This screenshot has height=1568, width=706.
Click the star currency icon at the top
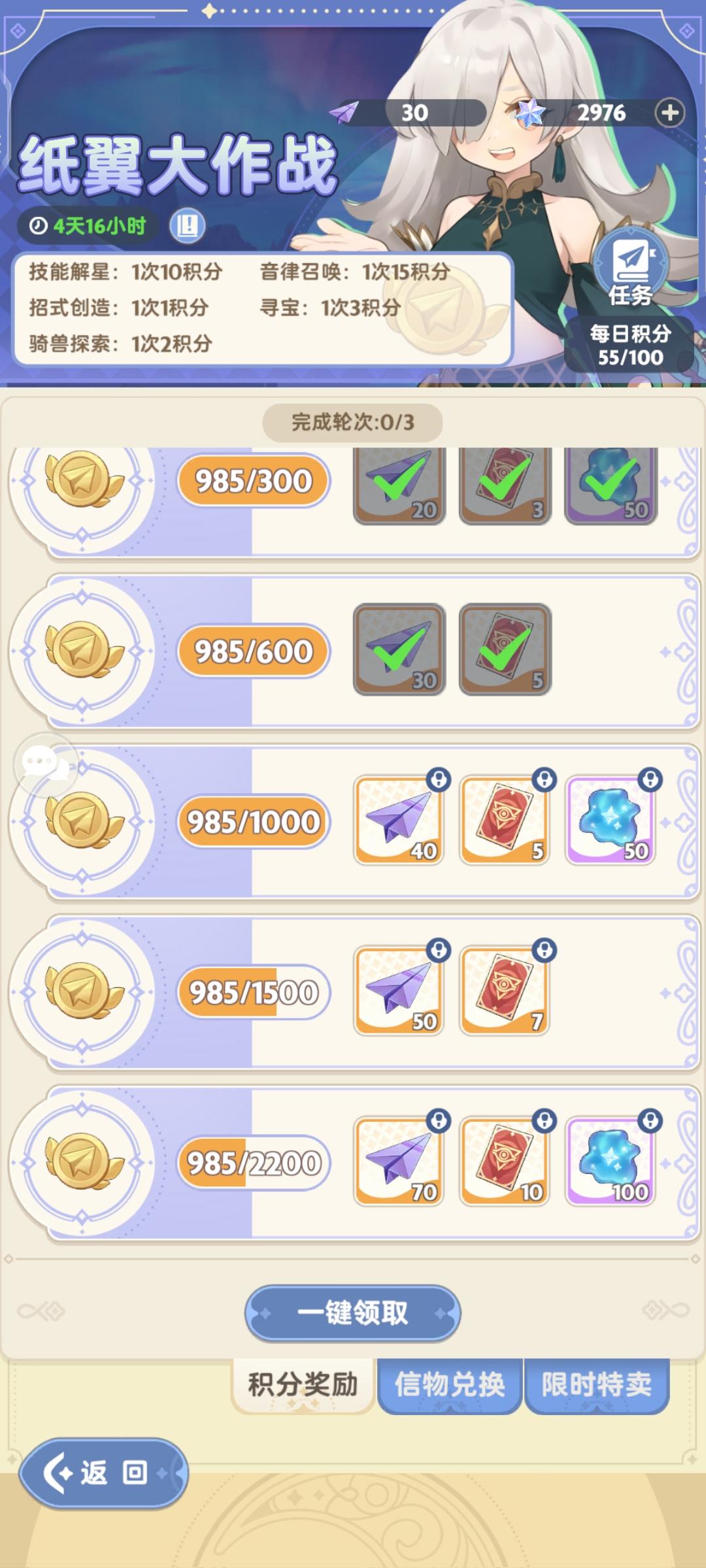pos(531,112)
